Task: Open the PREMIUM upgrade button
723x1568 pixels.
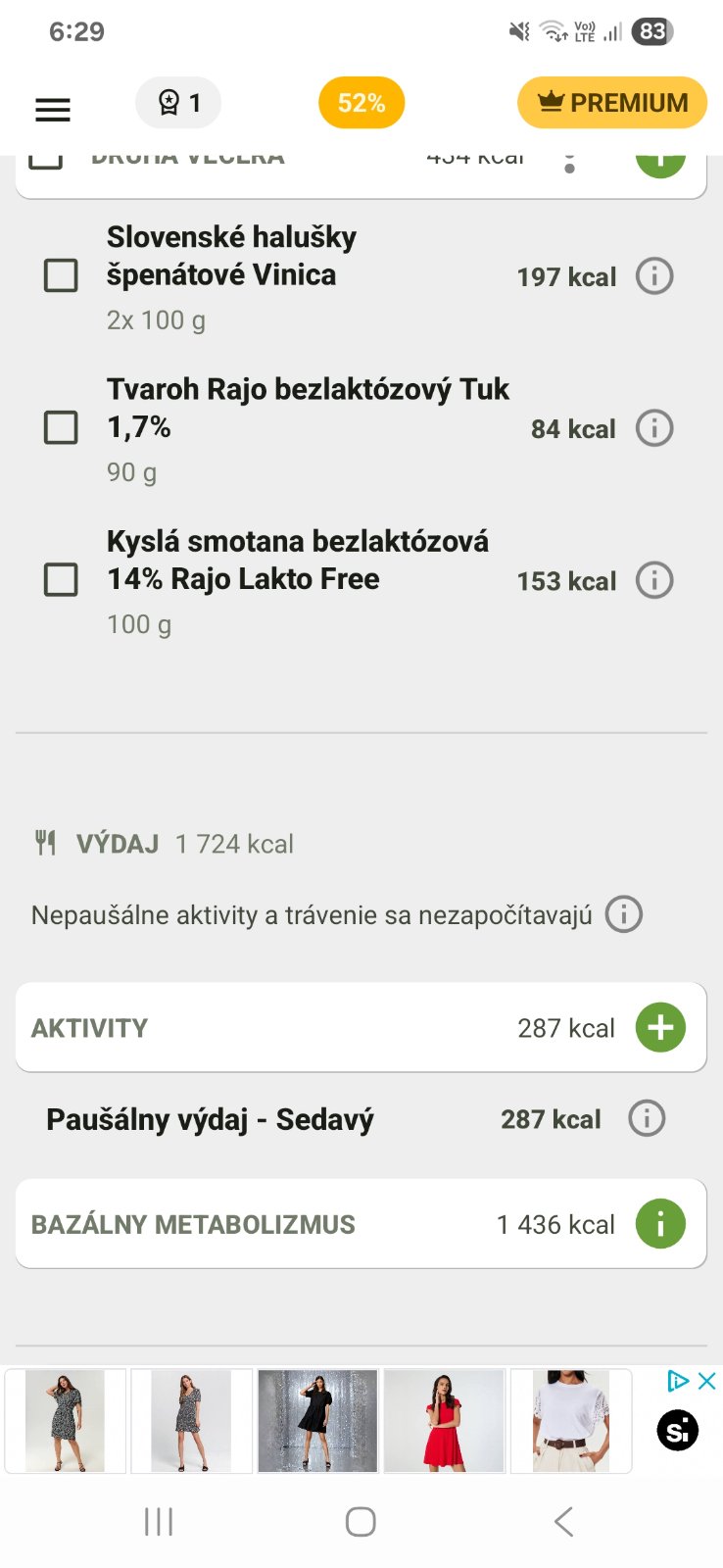Action: (x=612, y=103)
